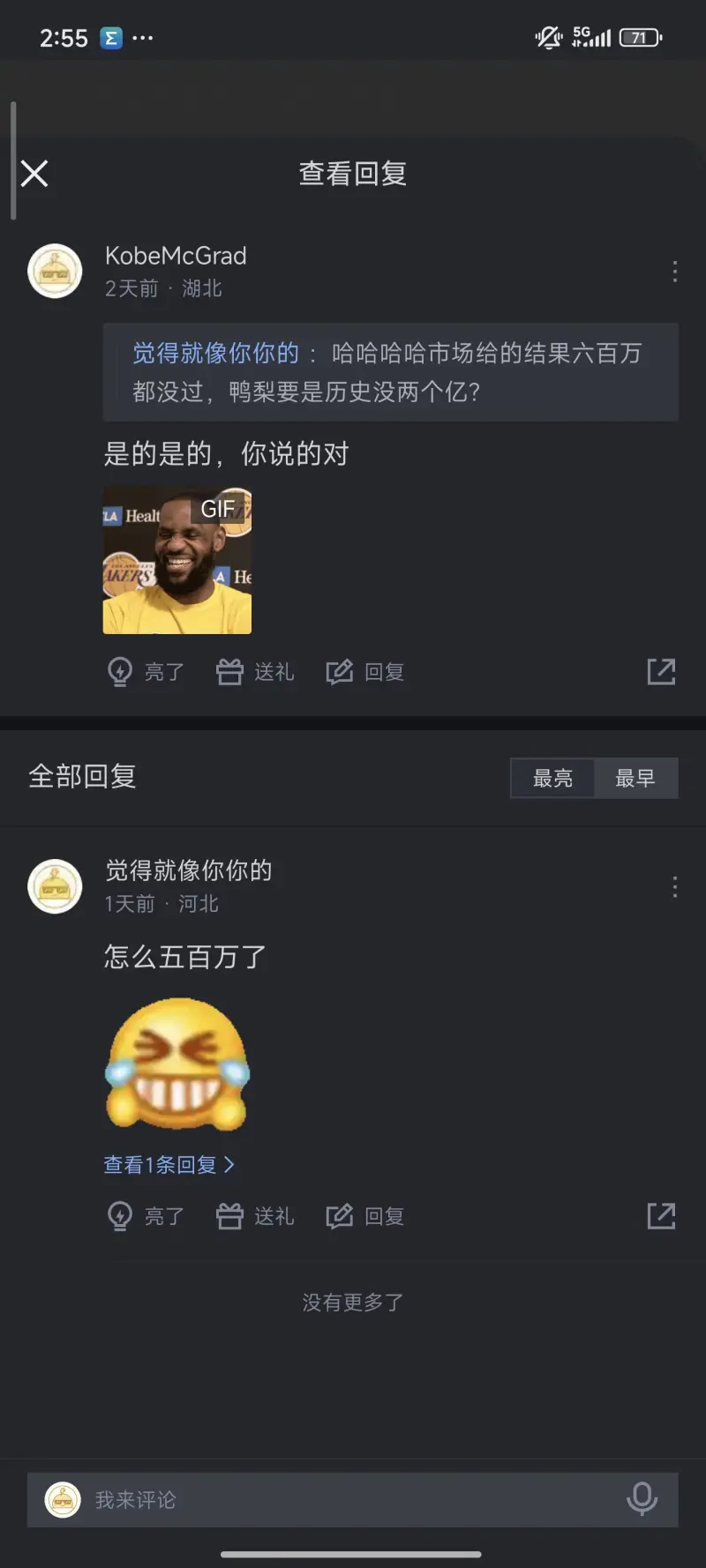Sort replies by 最亮
This screenshot has height=1568, width=706.
(x=552, y=778)
